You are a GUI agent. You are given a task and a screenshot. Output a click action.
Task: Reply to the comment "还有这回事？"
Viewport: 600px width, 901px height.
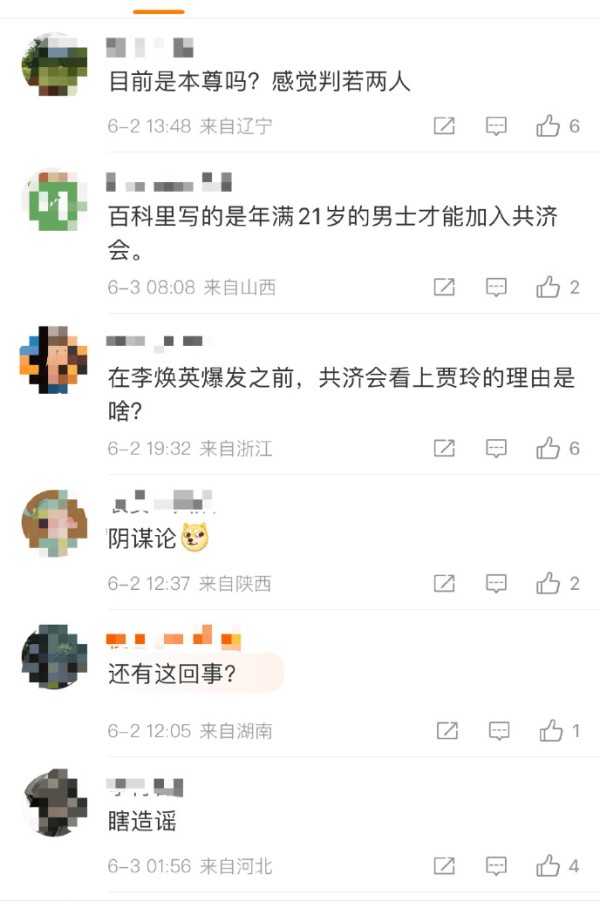coord(499,732)
